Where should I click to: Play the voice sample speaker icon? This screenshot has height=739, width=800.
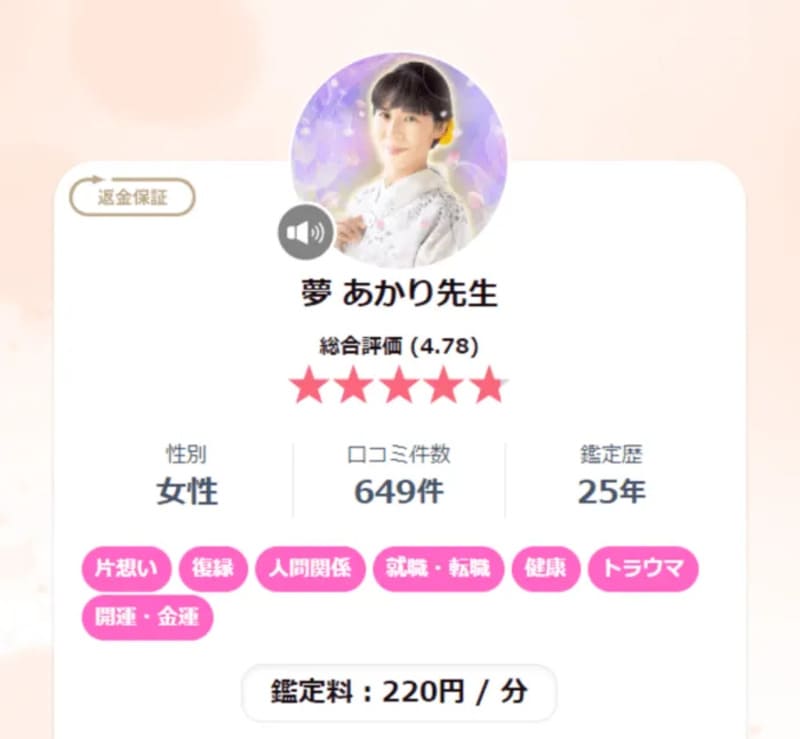coord(306,232)
